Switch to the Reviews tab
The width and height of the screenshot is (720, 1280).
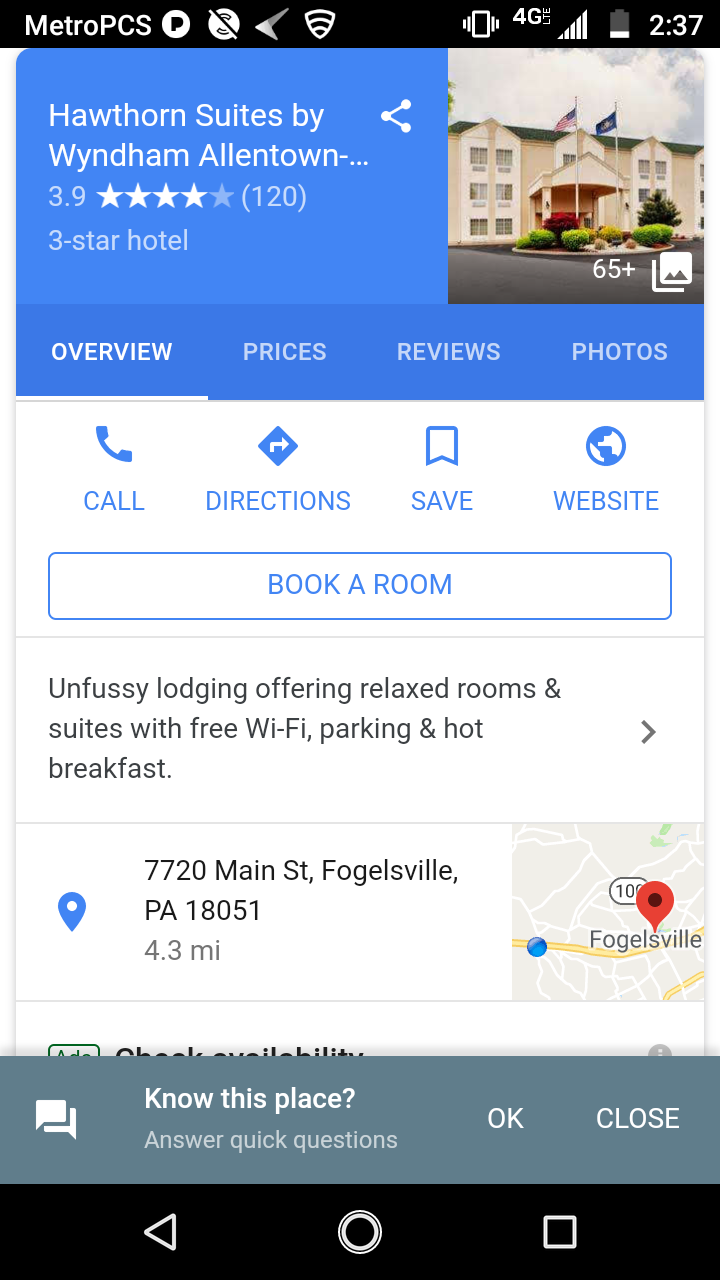449,352
